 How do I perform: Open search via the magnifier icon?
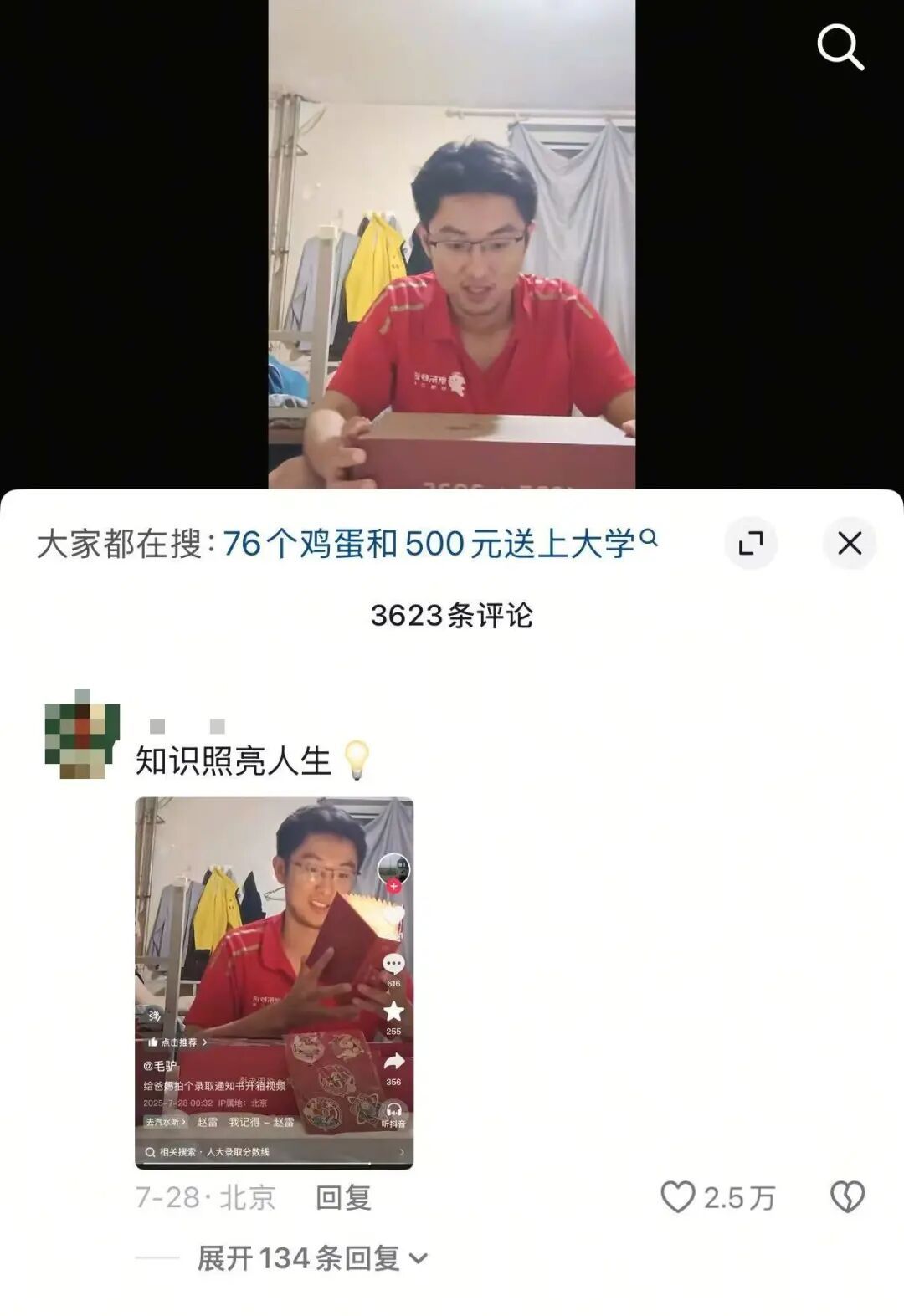click(840, 48)
